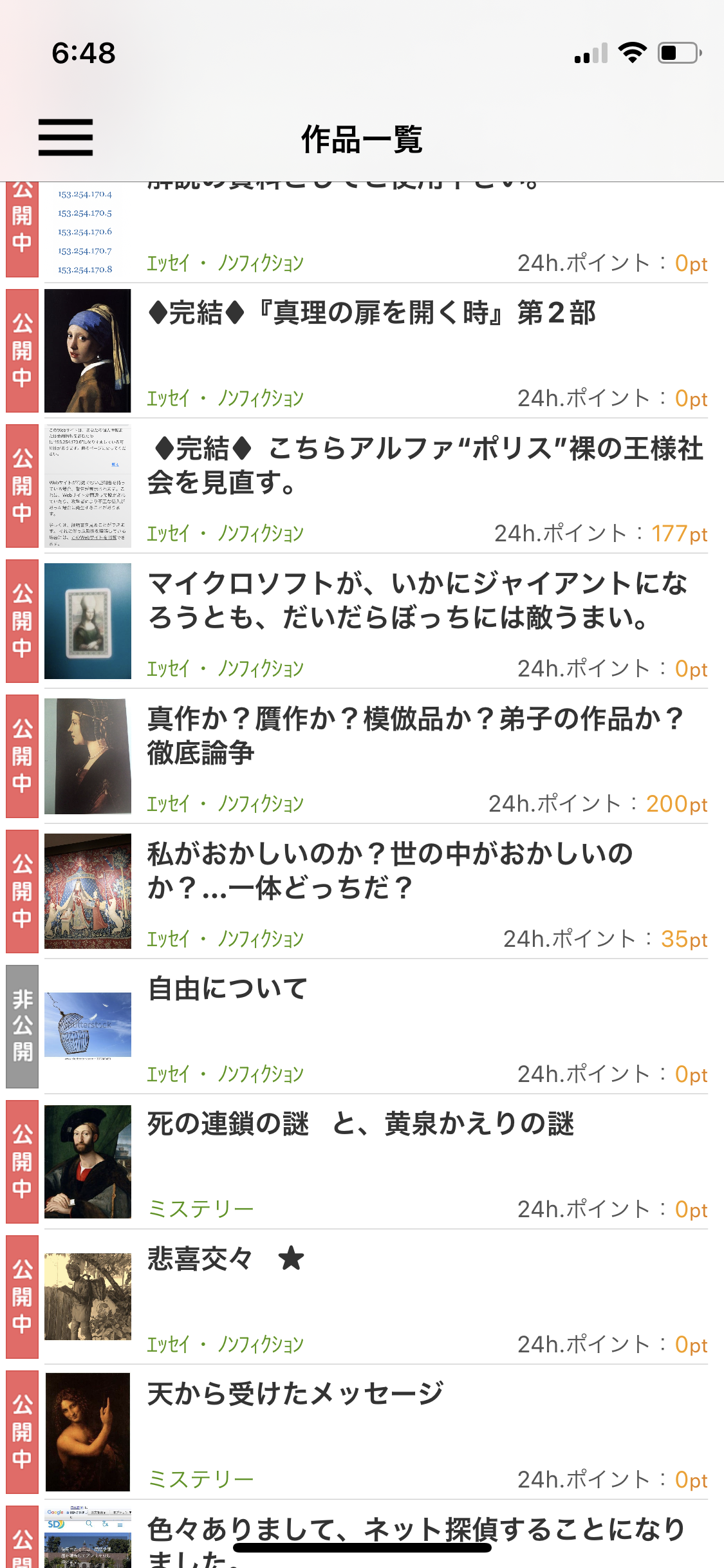Open こちらアルファ"ポリス"裸の王様社会を見直す work
Screen dimensions: 724x1568
[x=425, y=465]
